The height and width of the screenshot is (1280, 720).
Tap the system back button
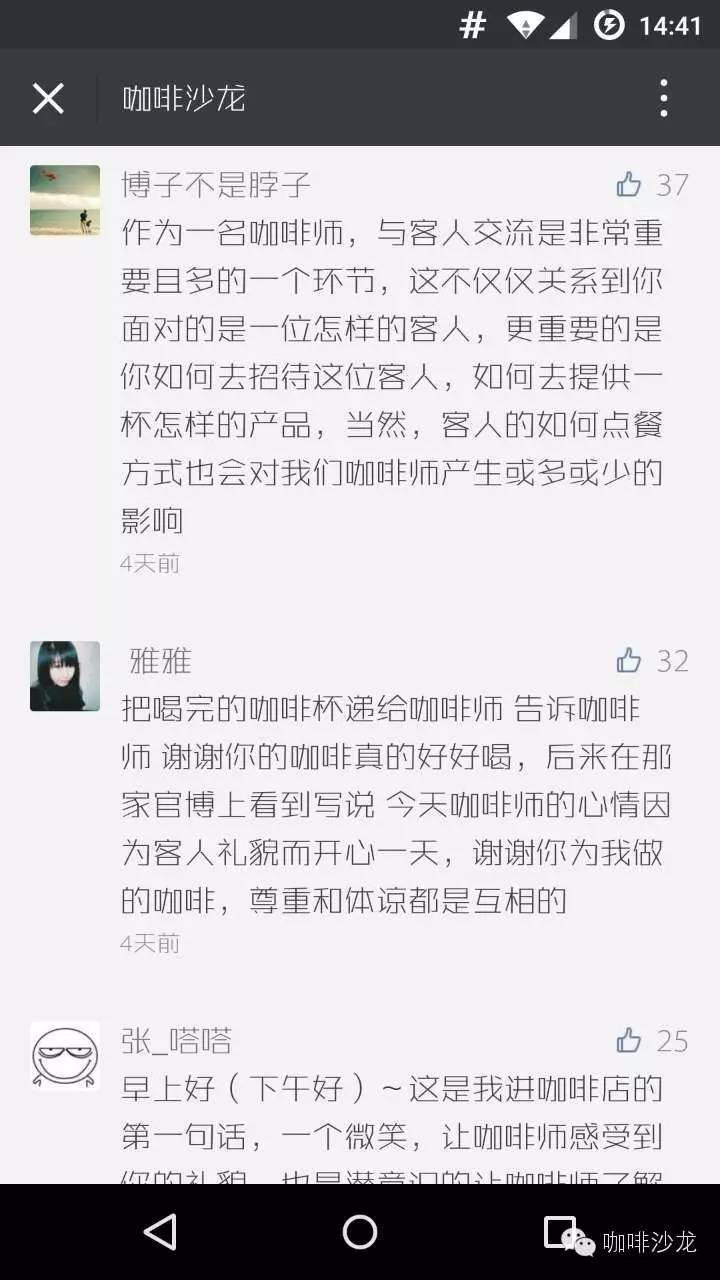pyautogui.click(x=160, y=1232)
